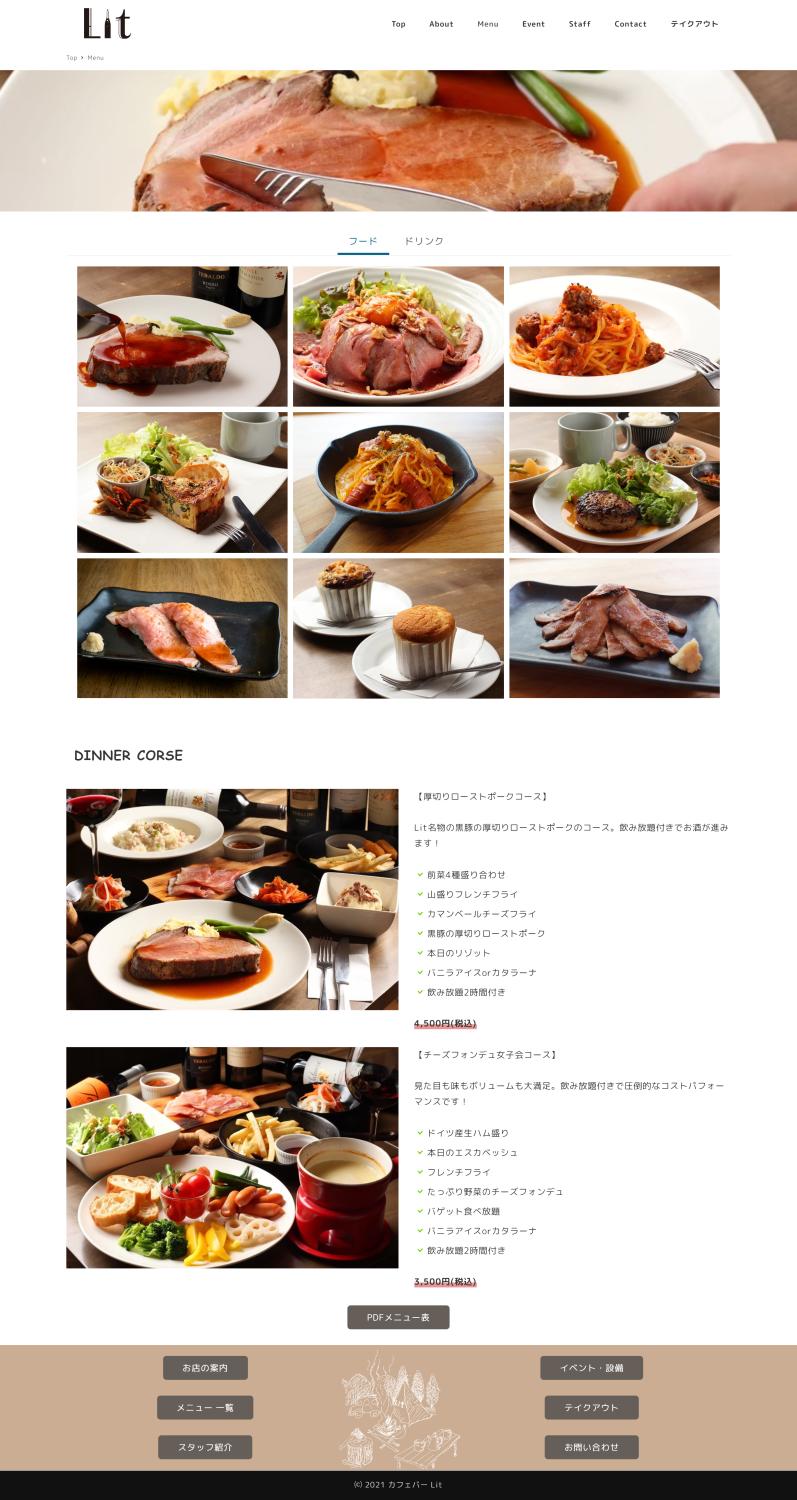Enlarge the spaghetti in skillet photo
The width and height of the screenshot is (797, 1500).
pos(398,482)
